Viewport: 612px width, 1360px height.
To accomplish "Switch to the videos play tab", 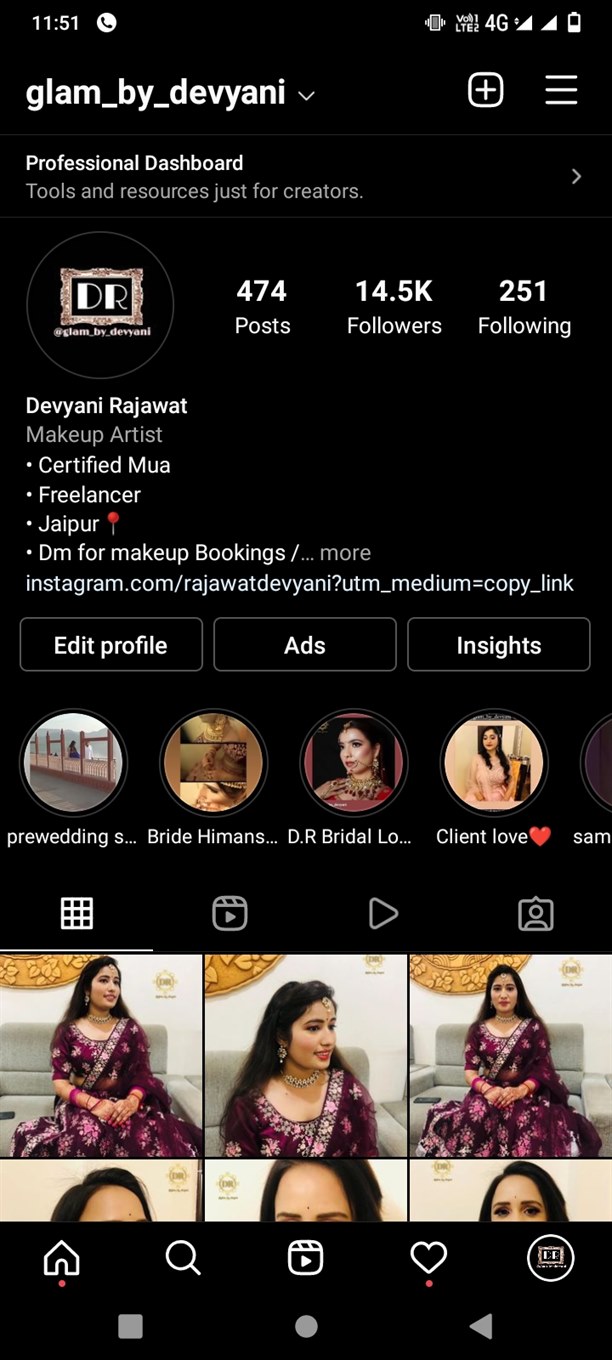I will click(383, 913).
